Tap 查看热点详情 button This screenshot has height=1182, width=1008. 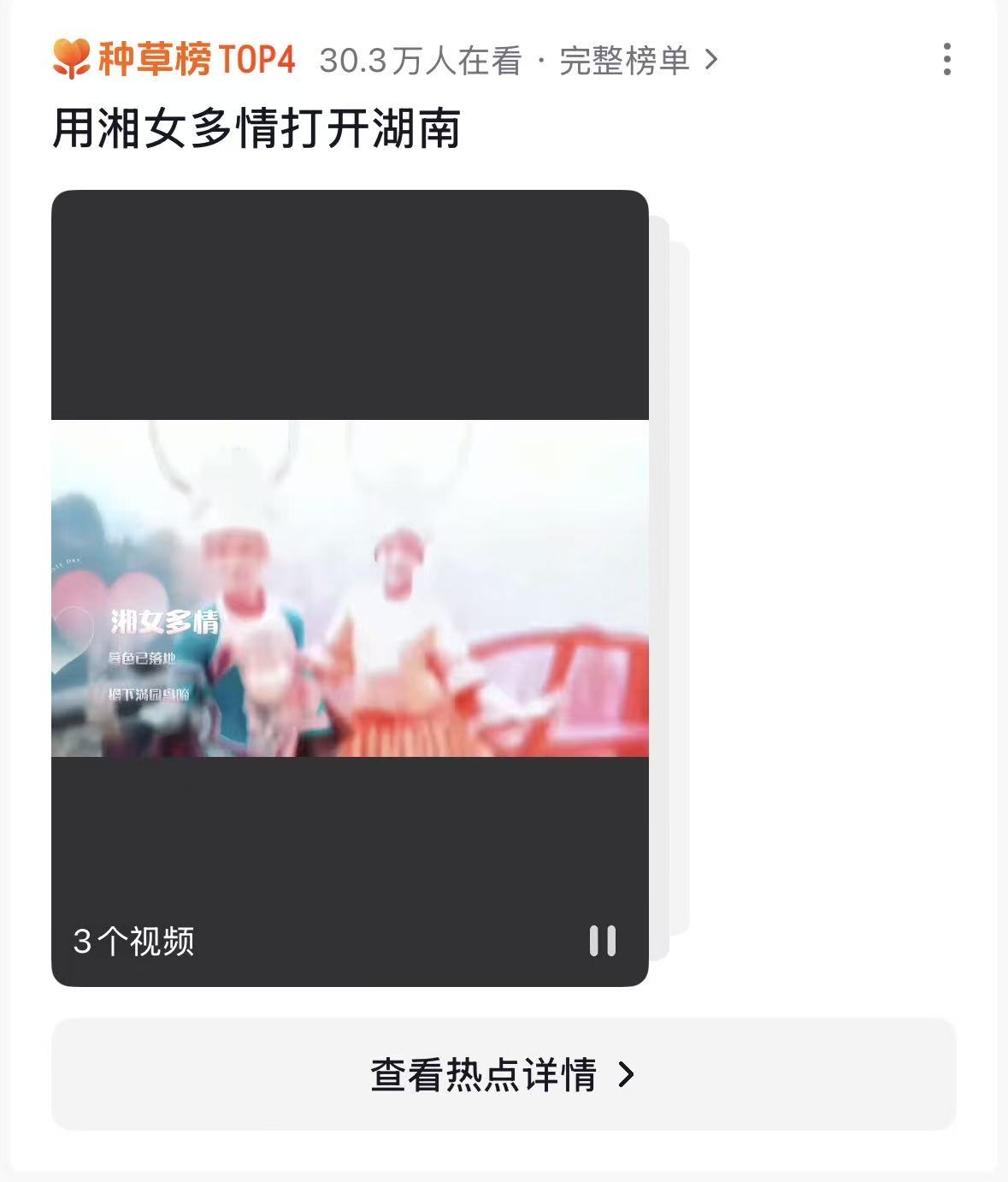click(503, 1074)
